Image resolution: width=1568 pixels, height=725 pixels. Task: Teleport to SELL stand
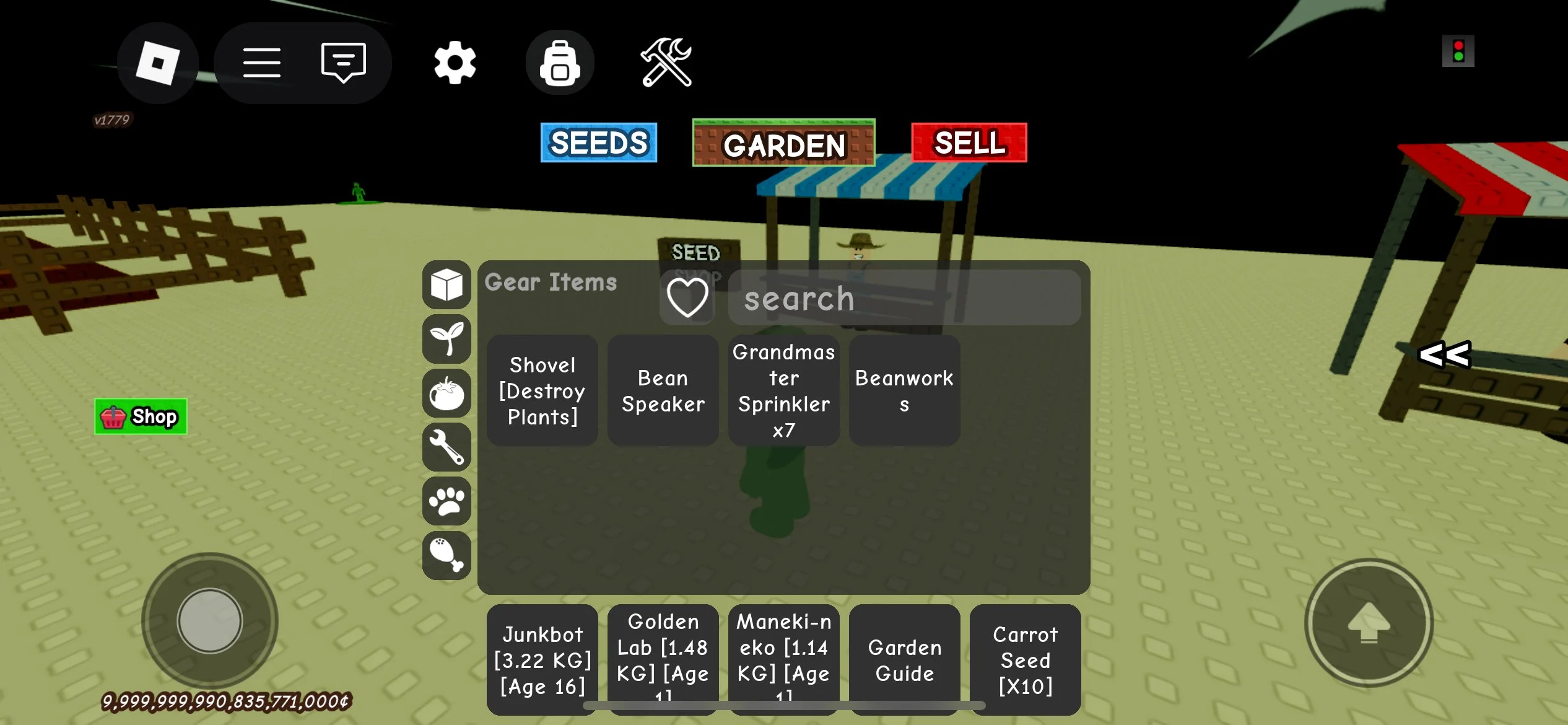click(x=969, y=143)
